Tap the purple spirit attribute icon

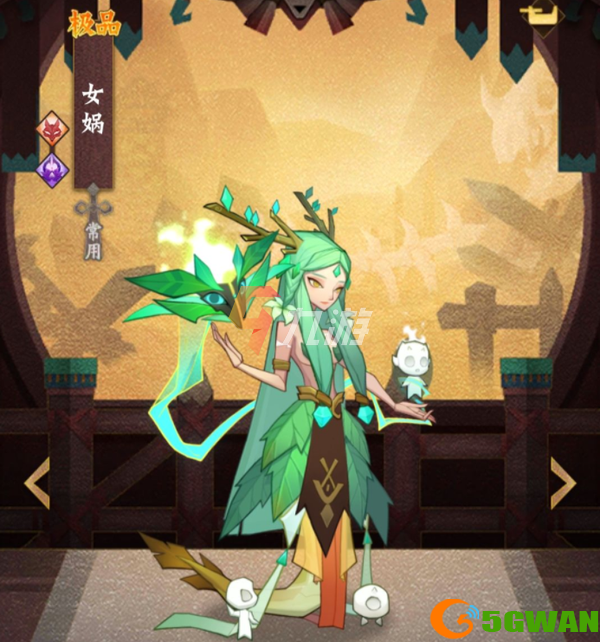point(52,167)
